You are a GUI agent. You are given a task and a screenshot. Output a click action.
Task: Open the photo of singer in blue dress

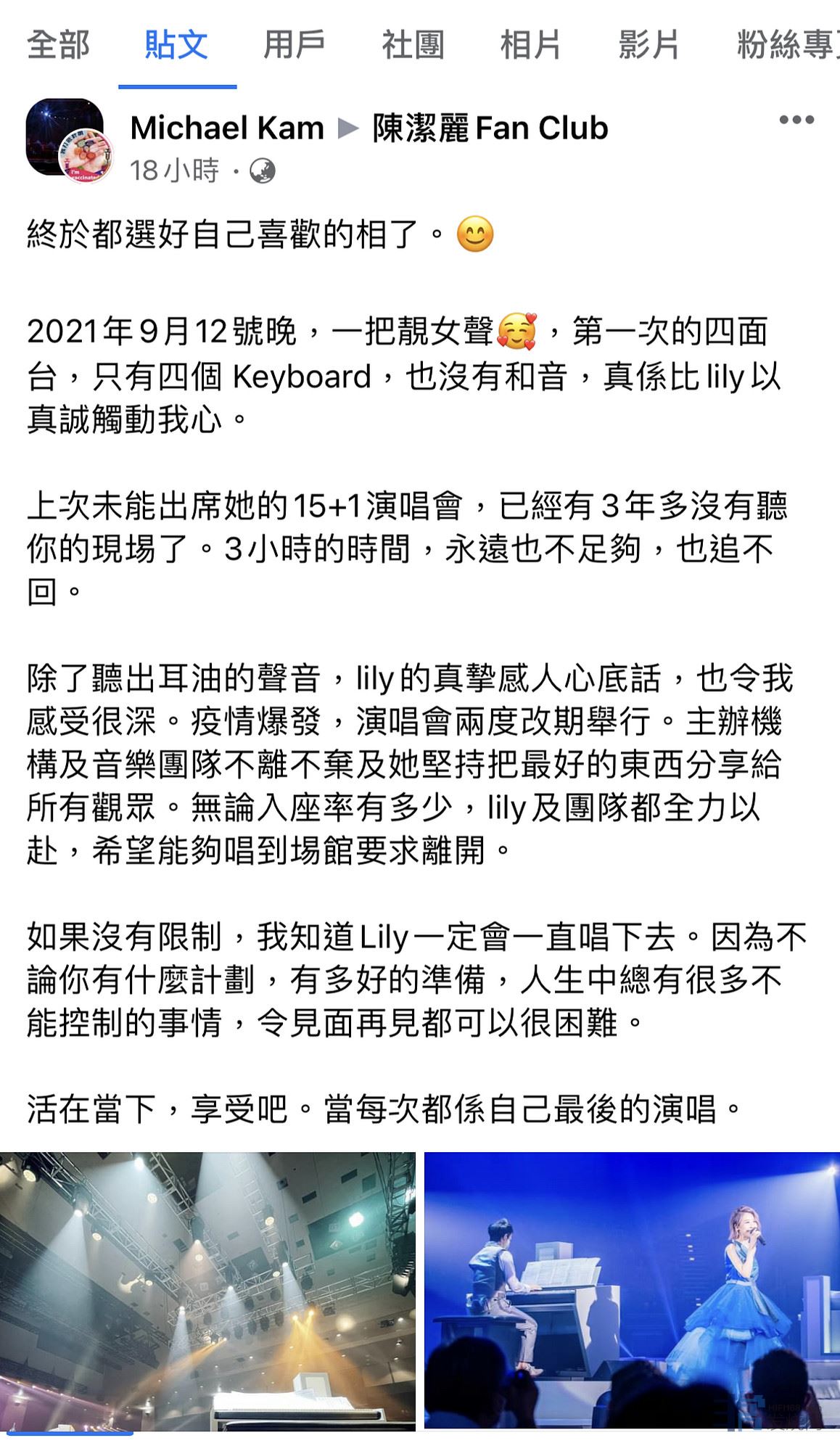(x=632, y=1290)
